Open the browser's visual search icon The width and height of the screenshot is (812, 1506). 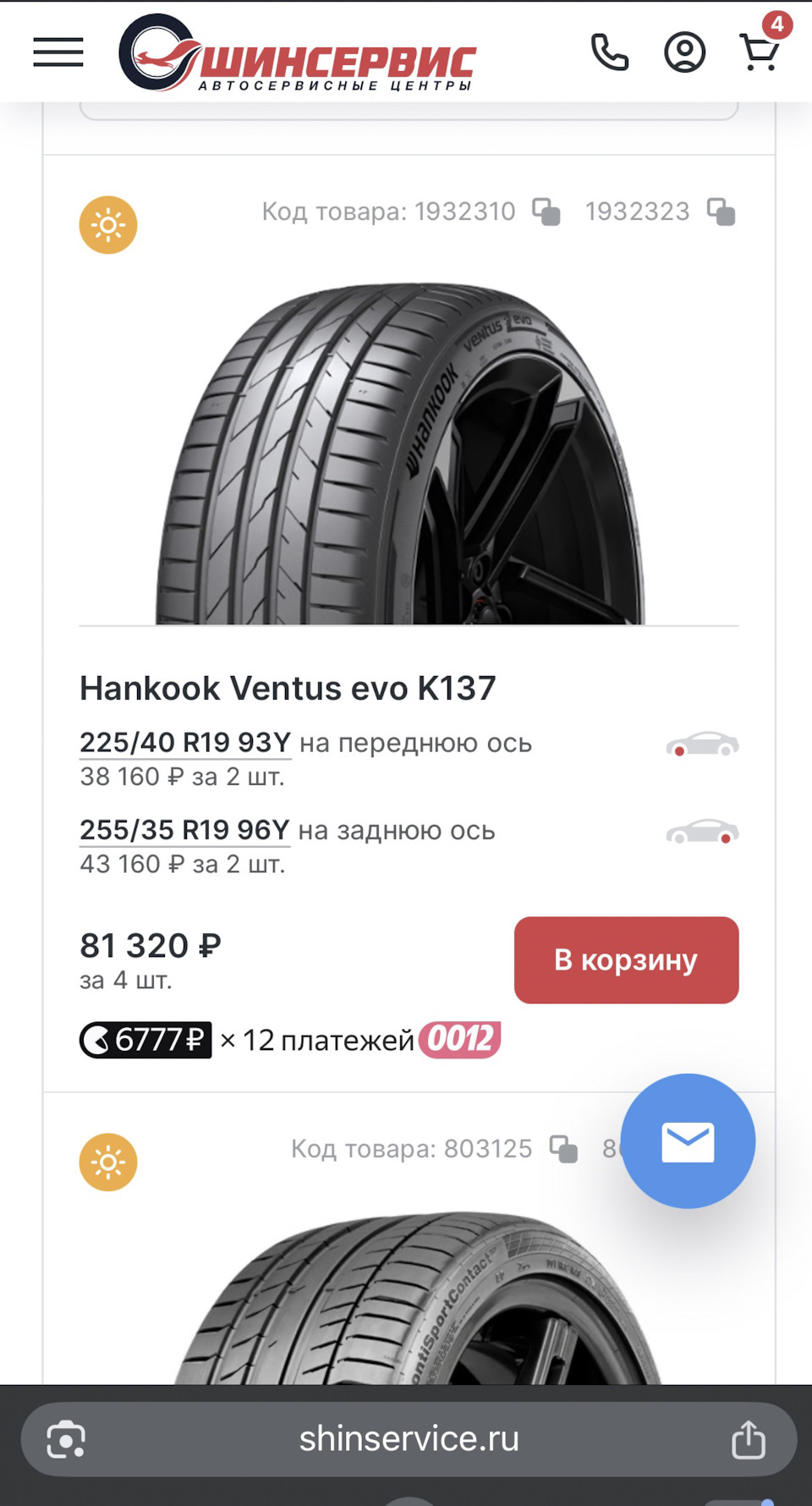66,1439
